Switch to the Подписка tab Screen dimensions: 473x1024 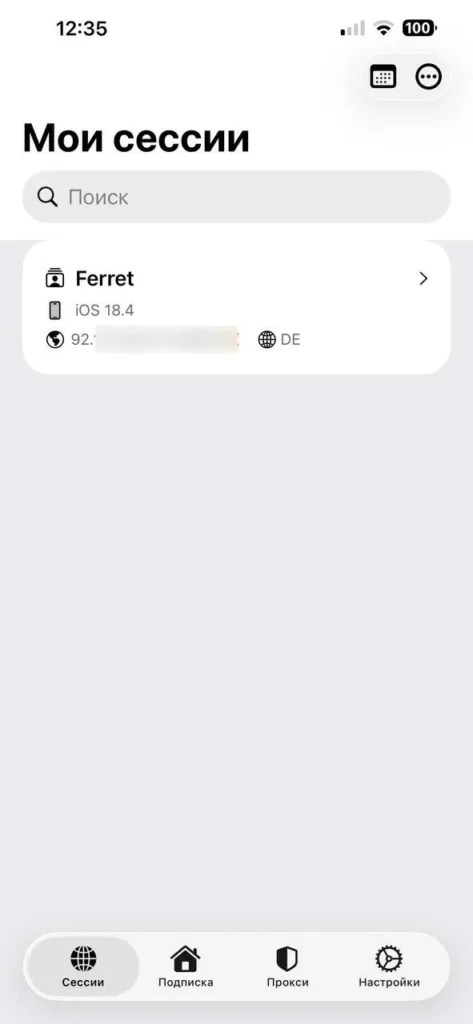point(186,966)
